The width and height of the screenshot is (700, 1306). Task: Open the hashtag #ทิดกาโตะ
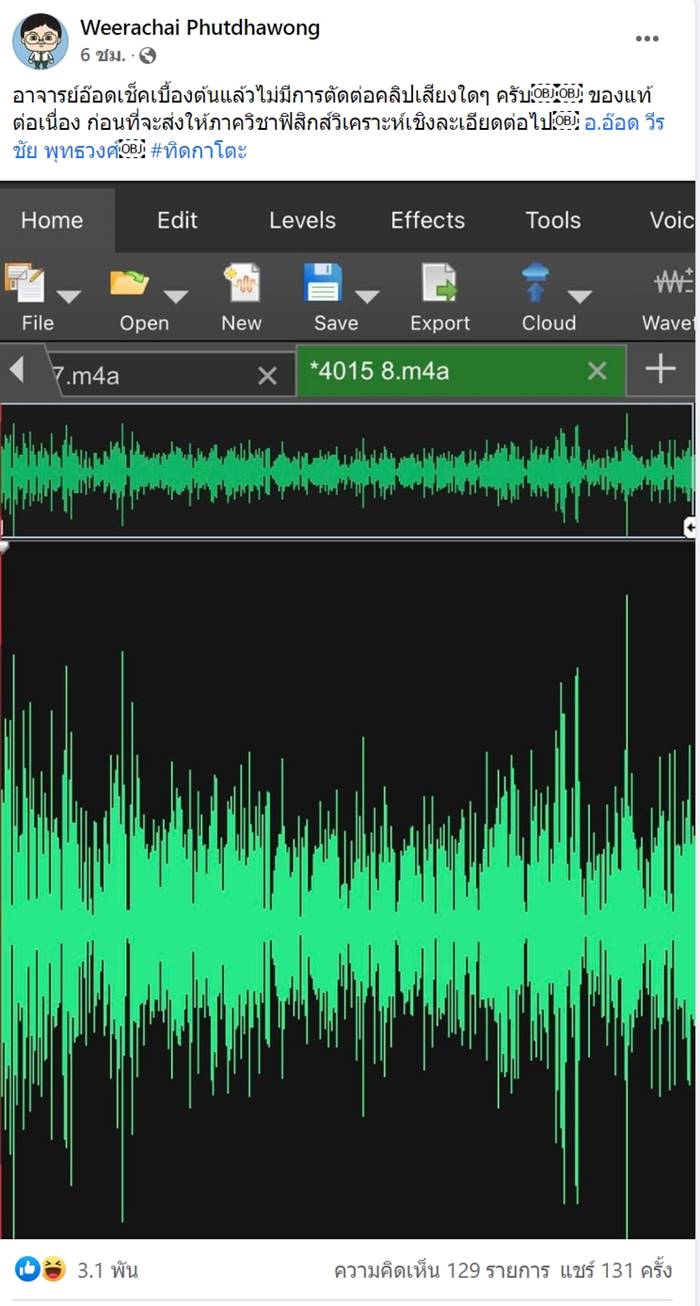coord(198,151)
